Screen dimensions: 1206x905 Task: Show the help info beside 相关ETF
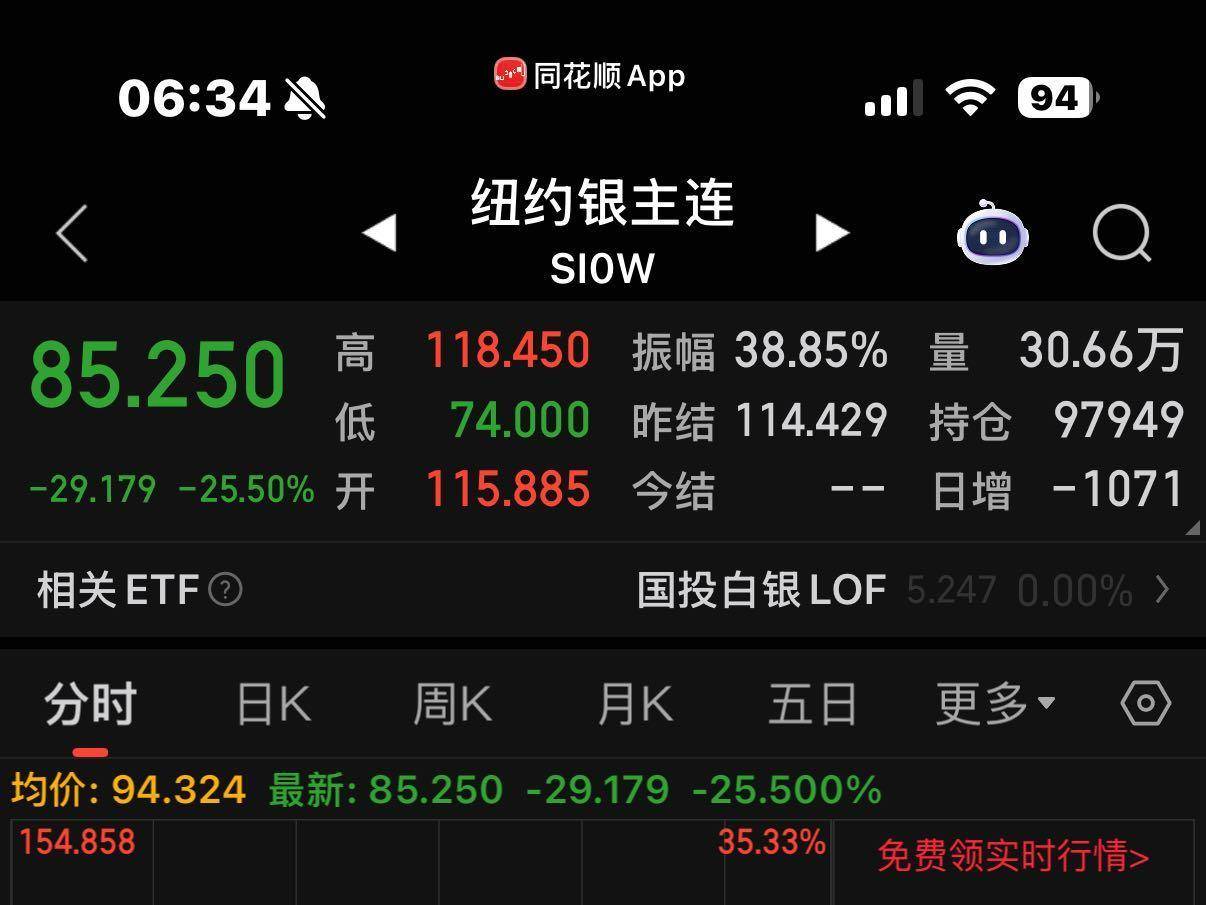pyautogui.click(x=226, y=590)
